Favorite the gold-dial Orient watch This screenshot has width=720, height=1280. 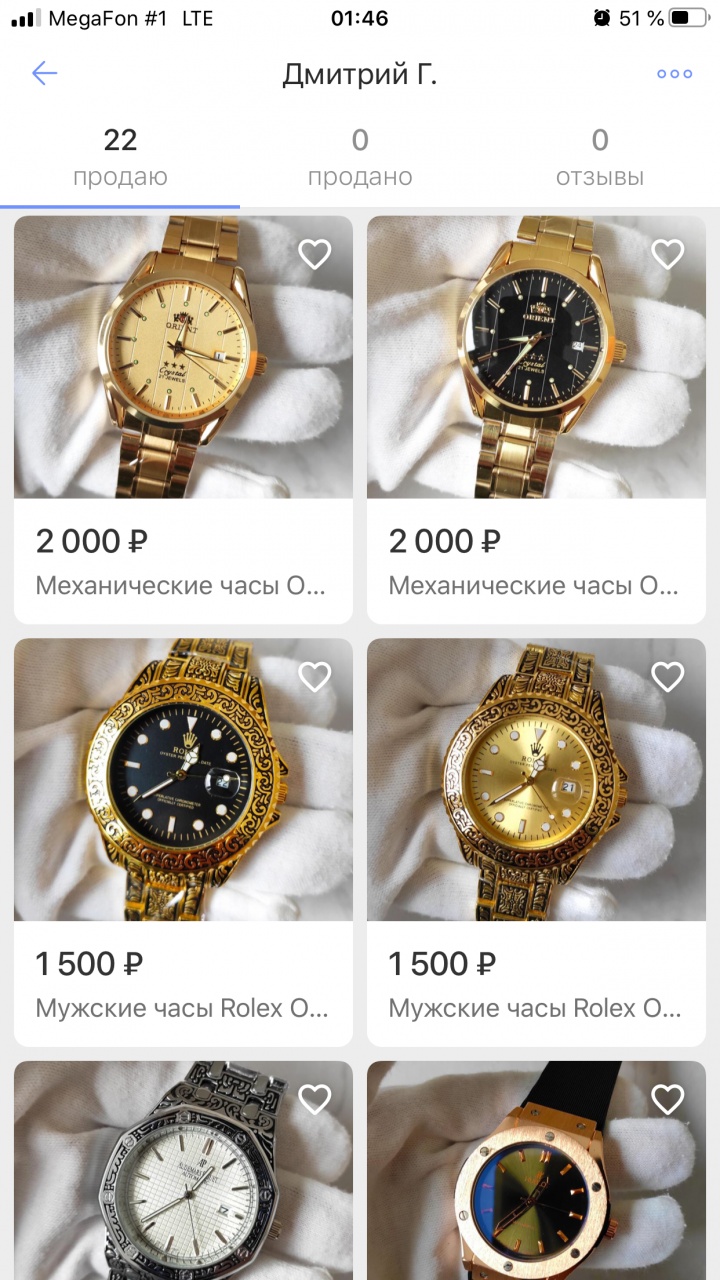[315, 255]
